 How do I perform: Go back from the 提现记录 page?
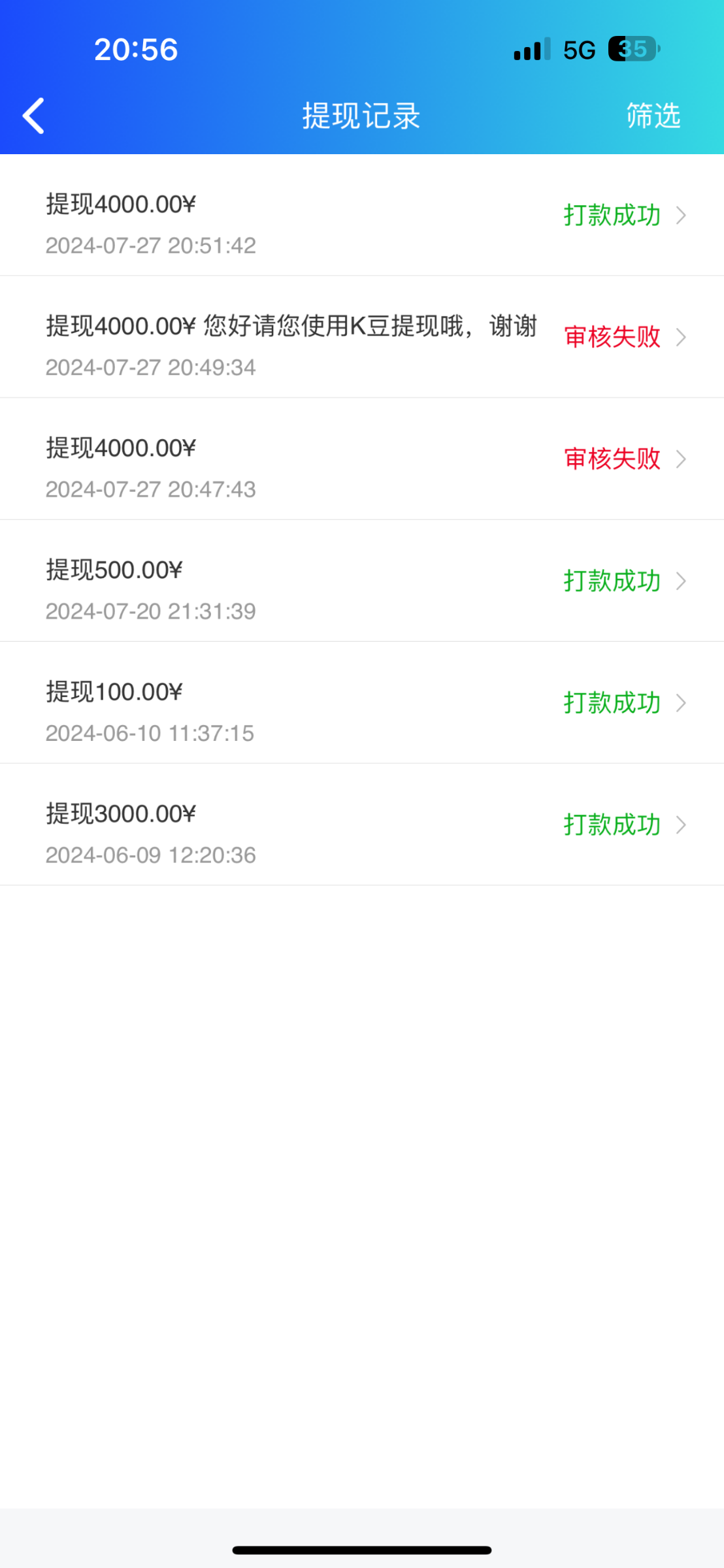tap(34, 116)
